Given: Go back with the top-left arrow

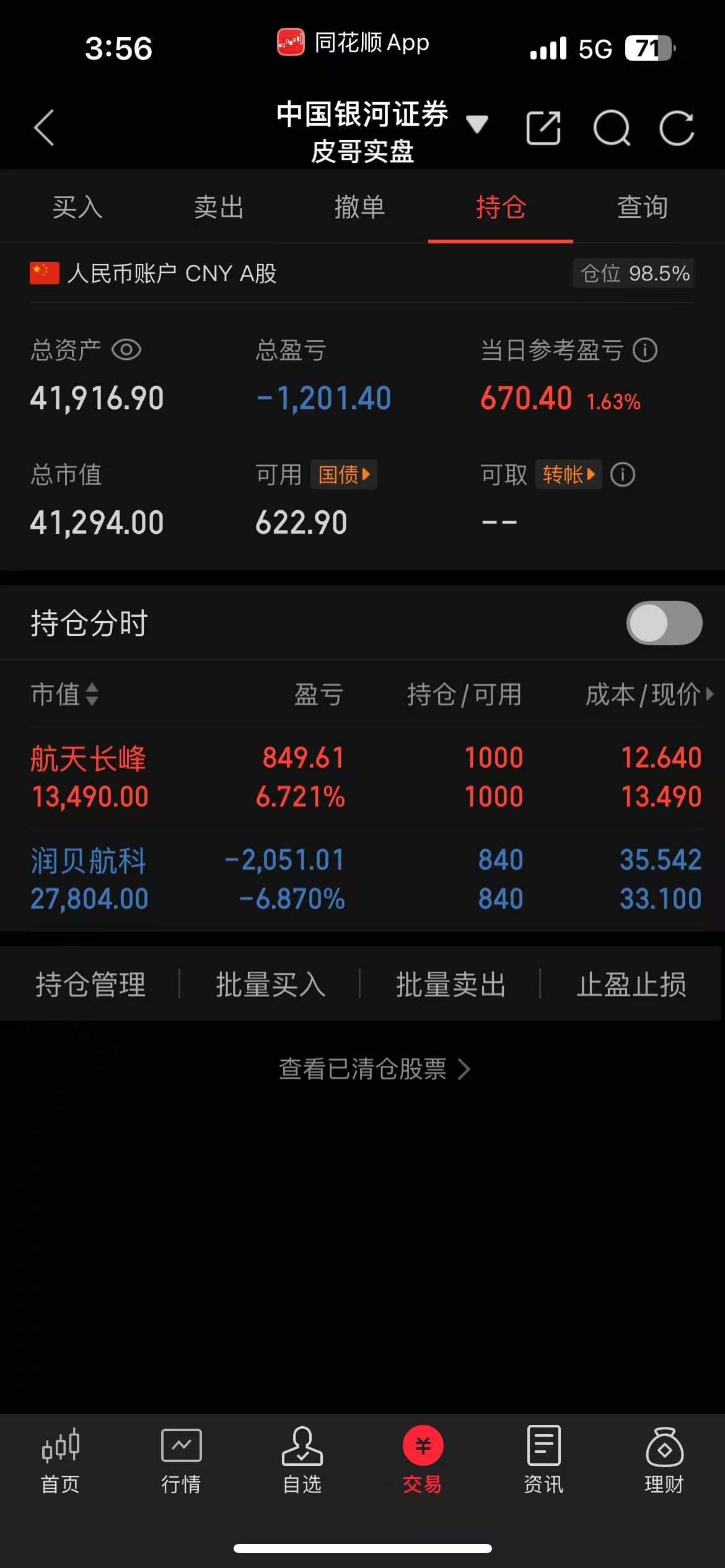Looking at the screenshot, I should pyautogui.click(x=44, y=128).
